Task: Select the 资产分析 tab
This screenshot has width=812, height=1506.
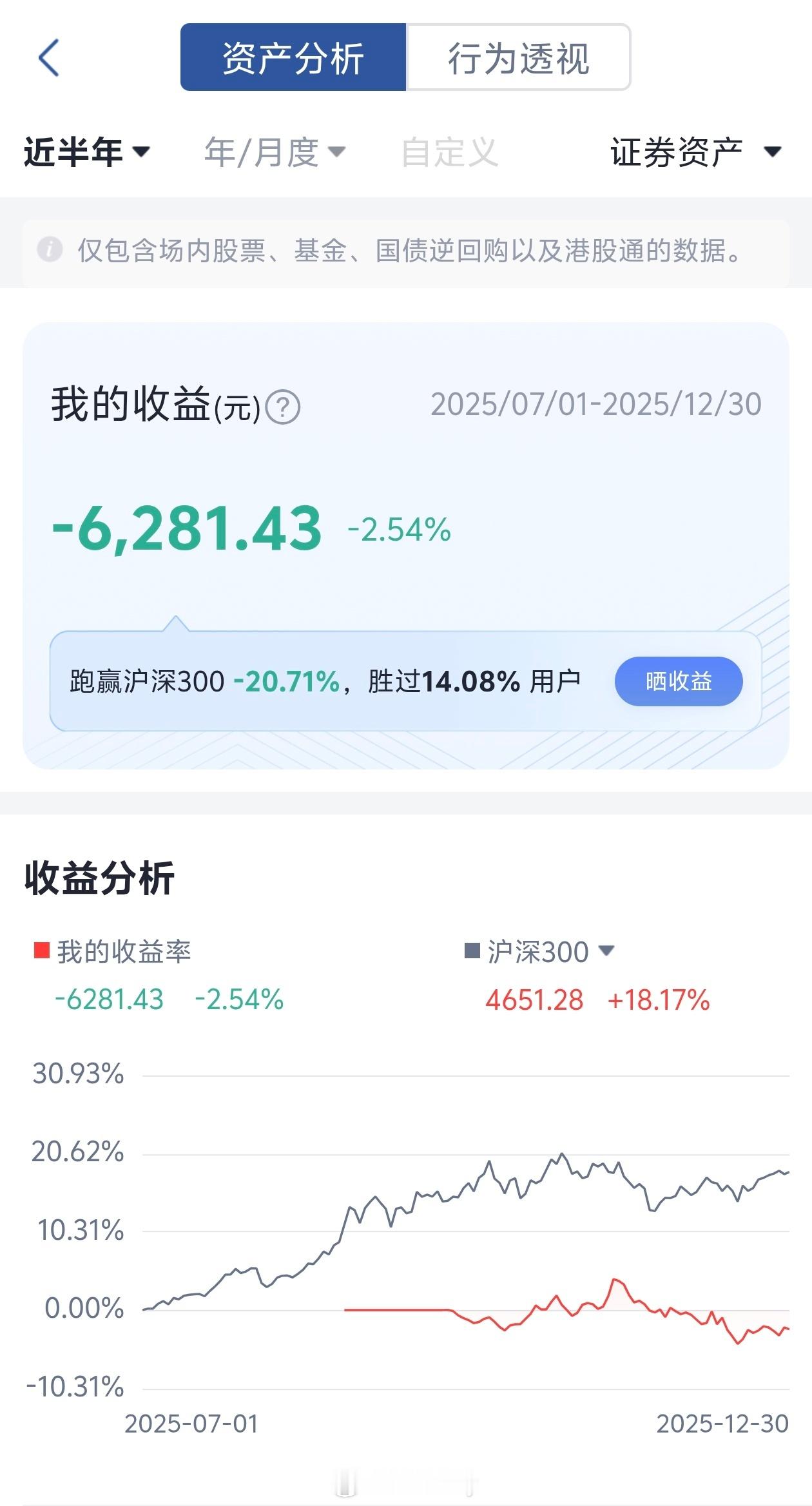Action: click(293, 57)
